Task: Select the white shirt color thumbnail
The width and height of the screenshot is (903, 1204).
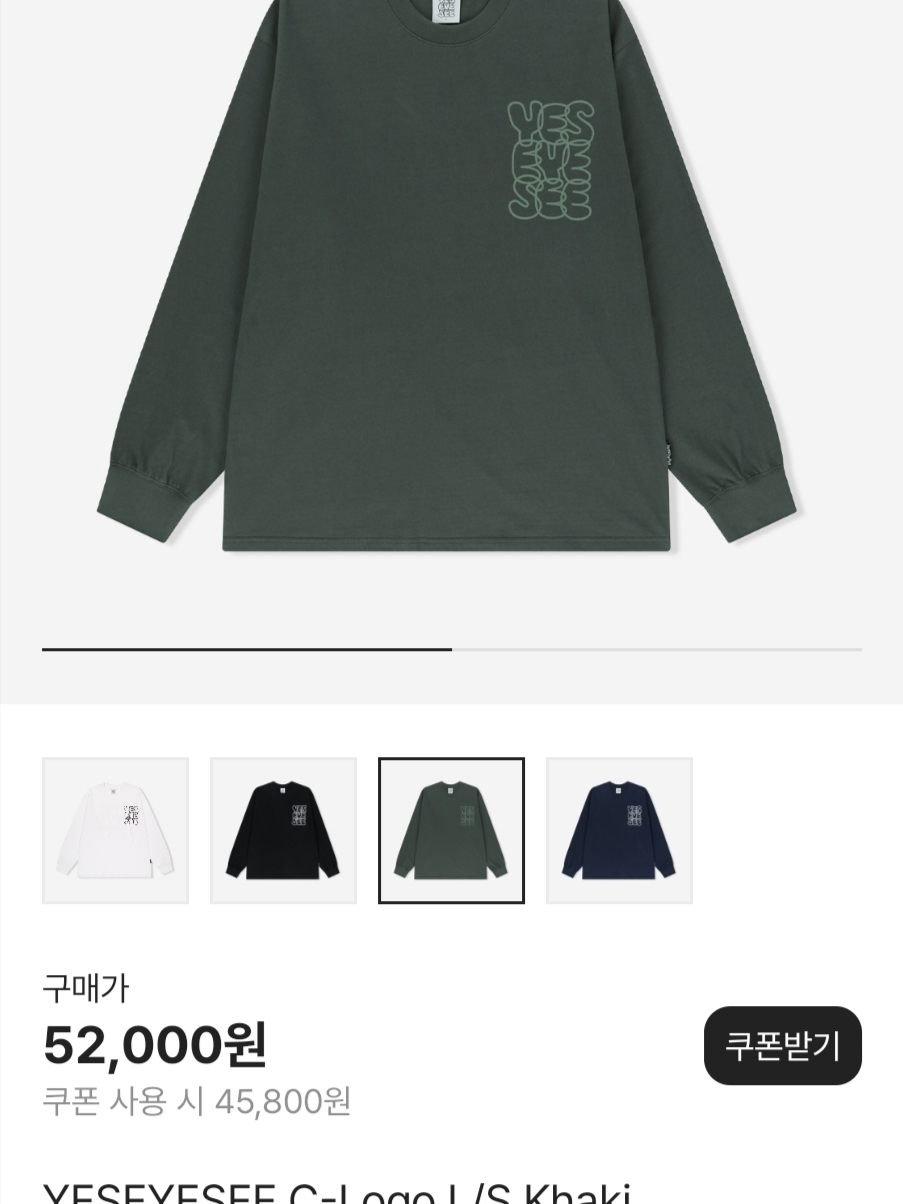Action: click(x=115, y=830)
